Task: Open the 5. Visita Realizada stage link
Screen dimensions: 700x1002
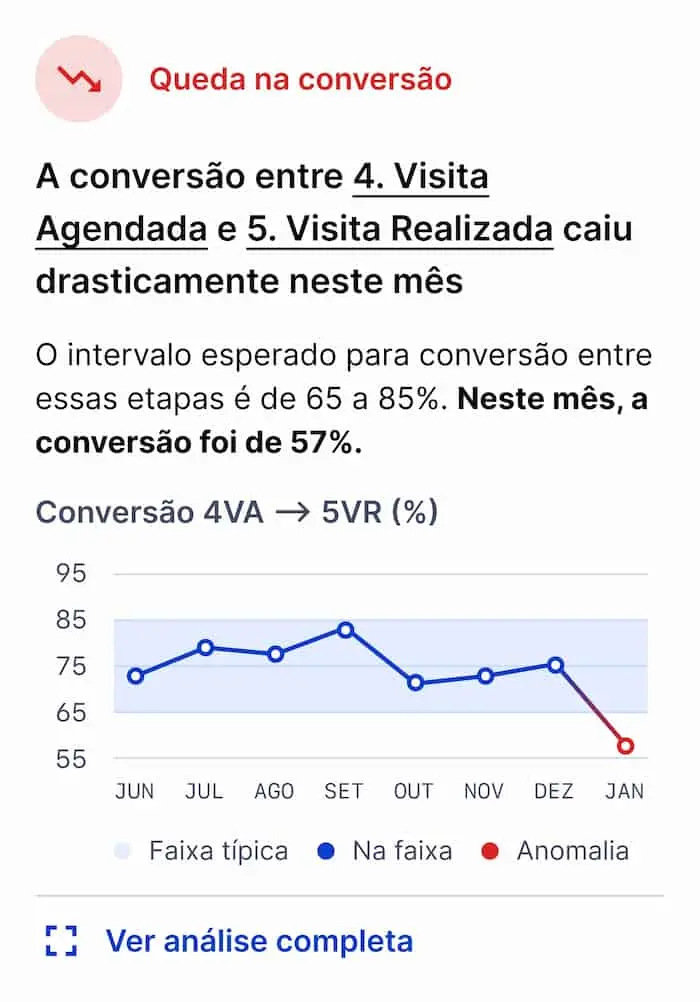Action: click(x=399, y=229)
